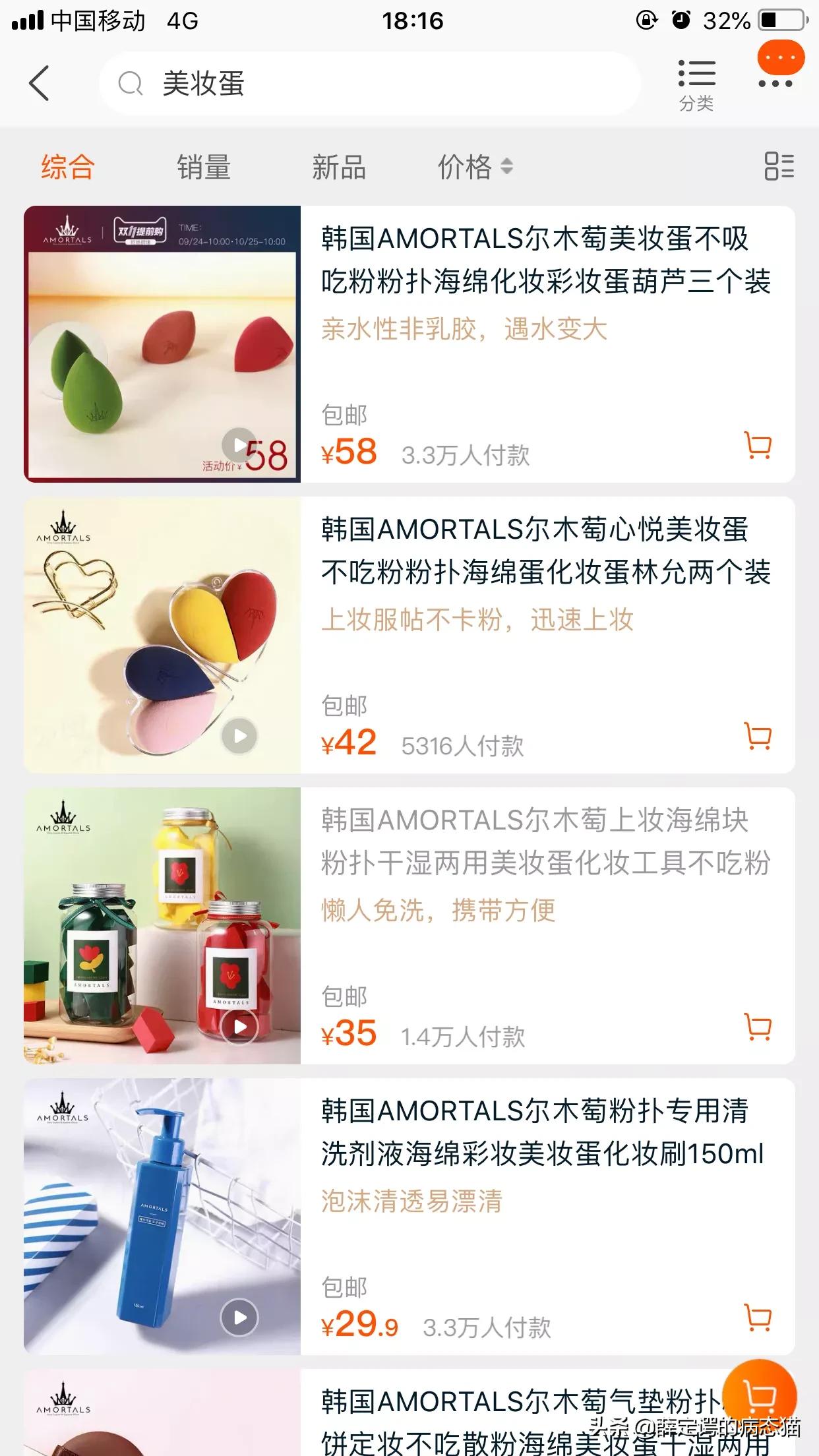The width and height of the screenshot is (819, 1456).
Task: Sort results by 销量
Action: coord(204,167)
